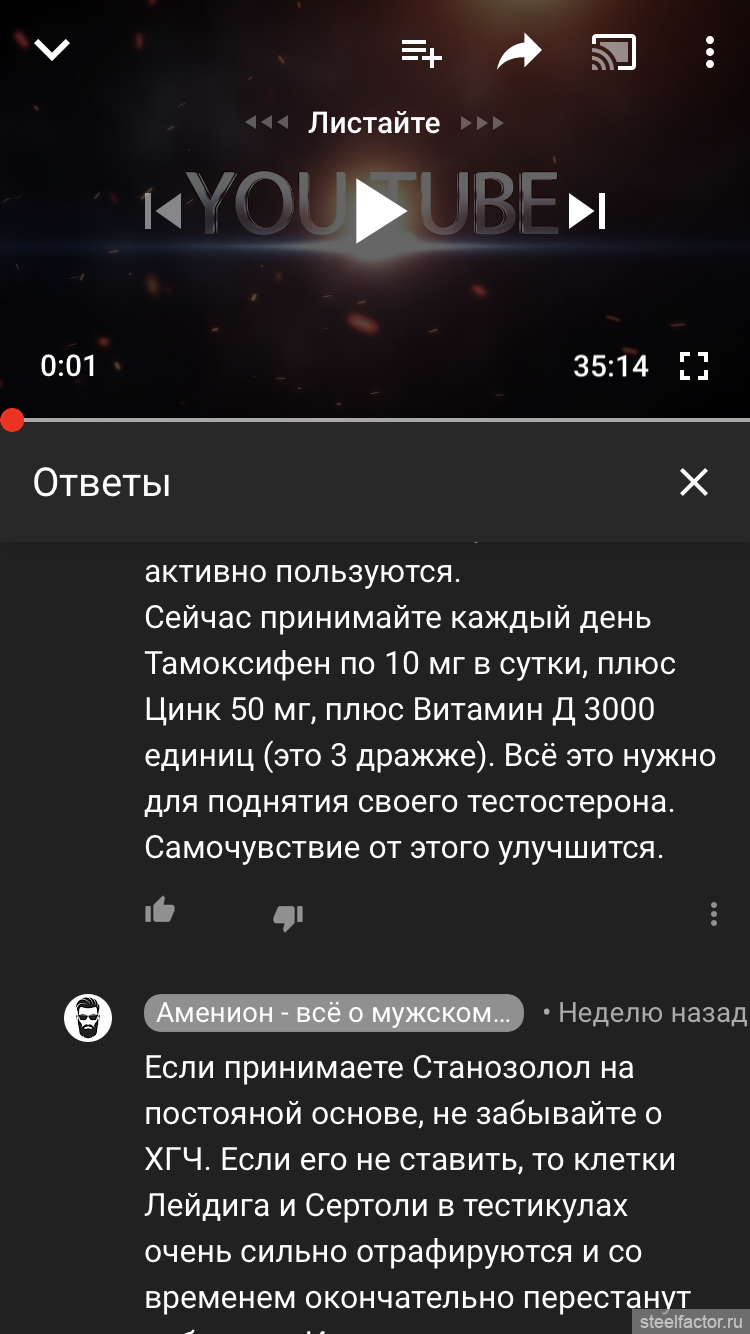Screen dimensions: 750x1334
Task: Skip to the previous video
Action: tap(162, 211)
